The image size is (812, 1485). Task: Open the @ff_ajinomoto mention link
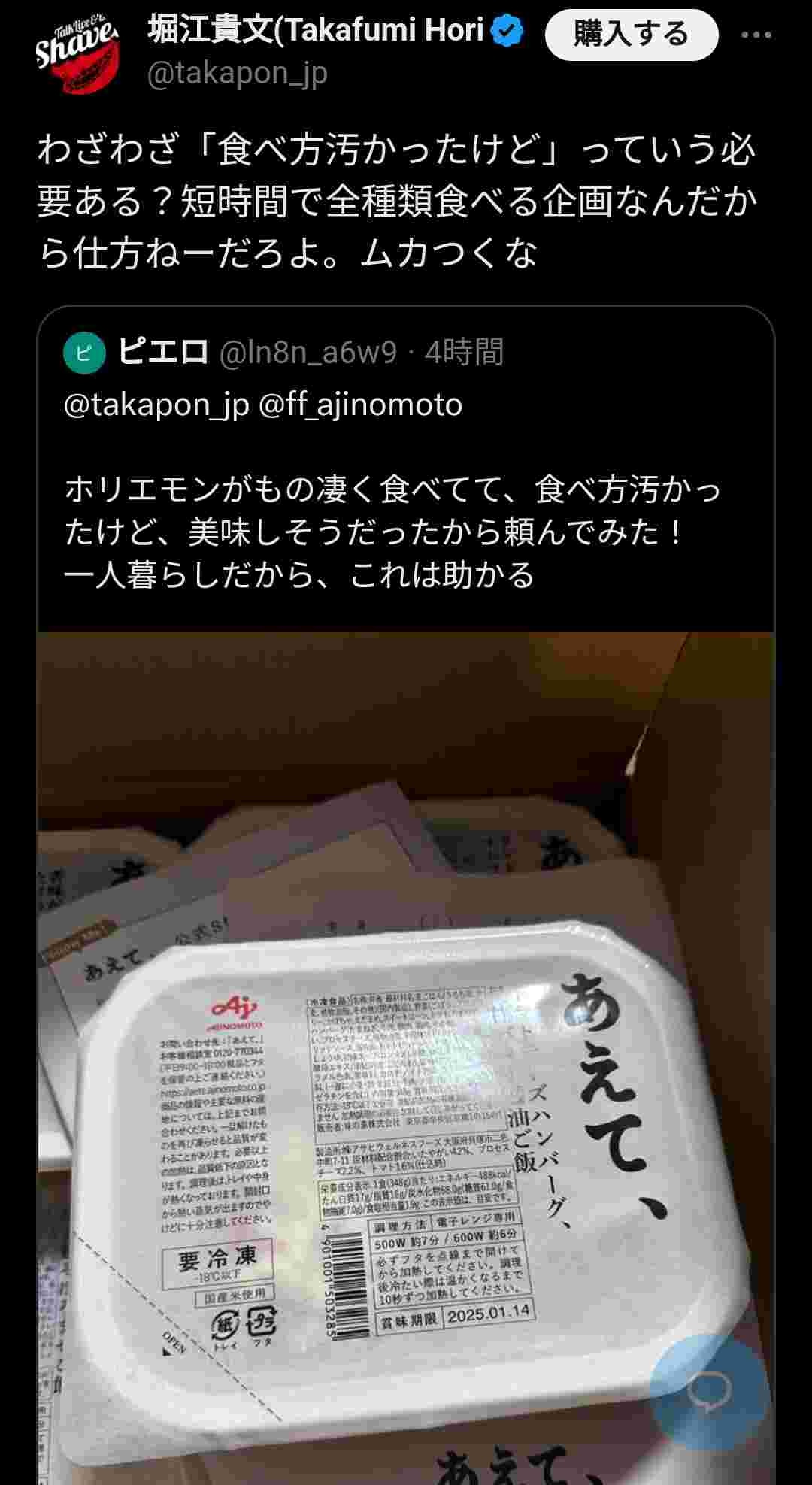click(x=360, y=405)
